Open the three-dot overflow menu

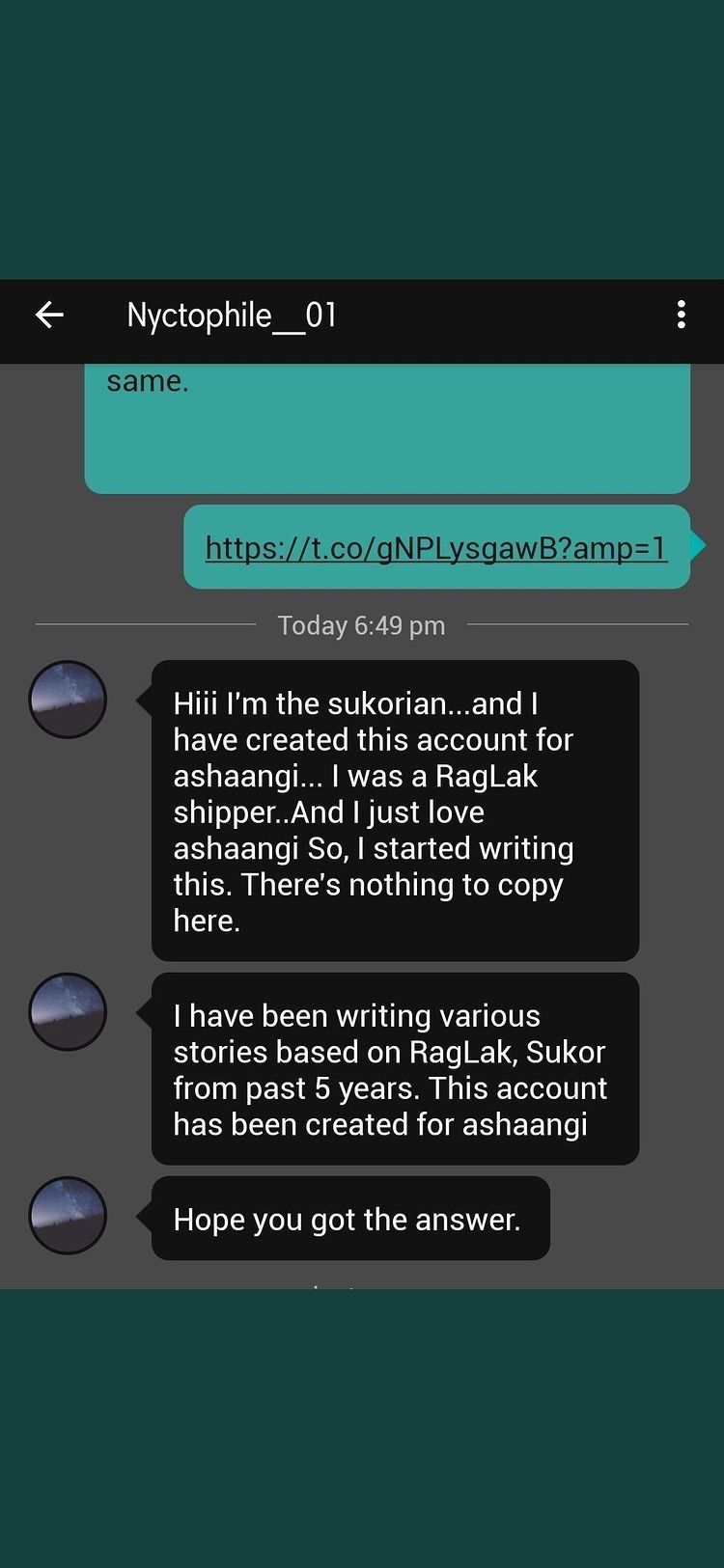(682, 315)
